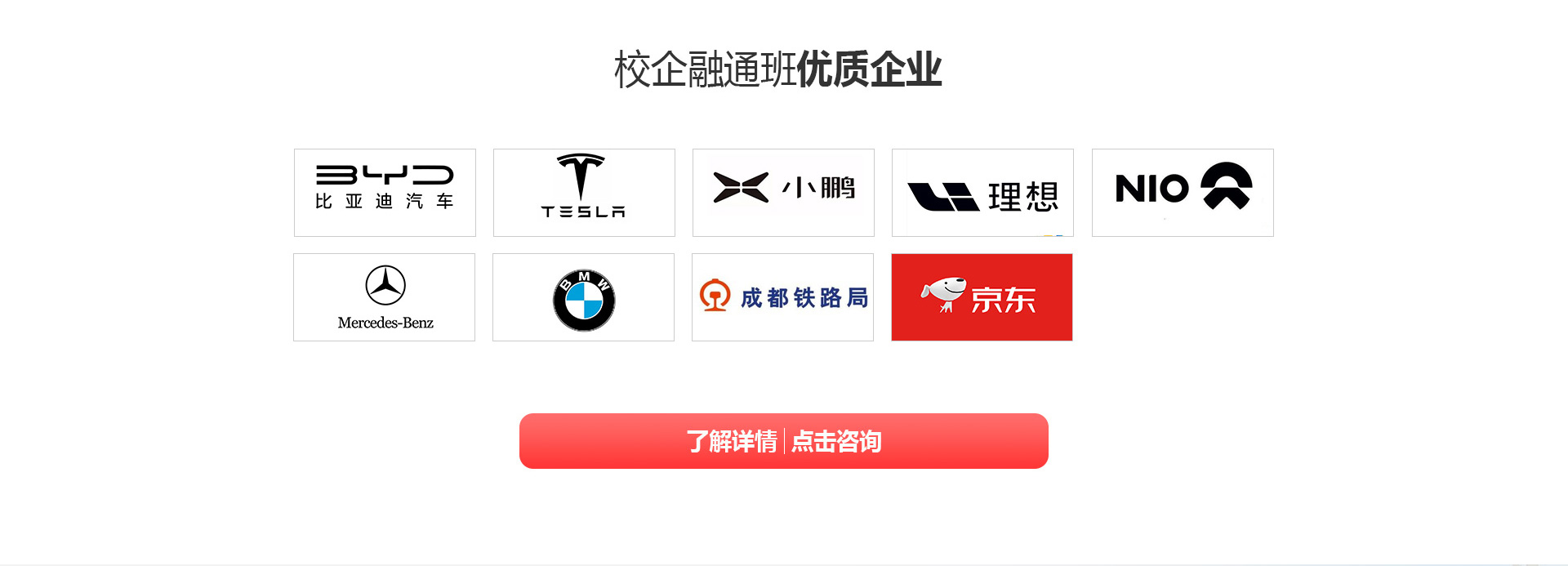Tap the 了解详情 点击咨询 button
This screenshot has height=566, width=1568.
783,441
